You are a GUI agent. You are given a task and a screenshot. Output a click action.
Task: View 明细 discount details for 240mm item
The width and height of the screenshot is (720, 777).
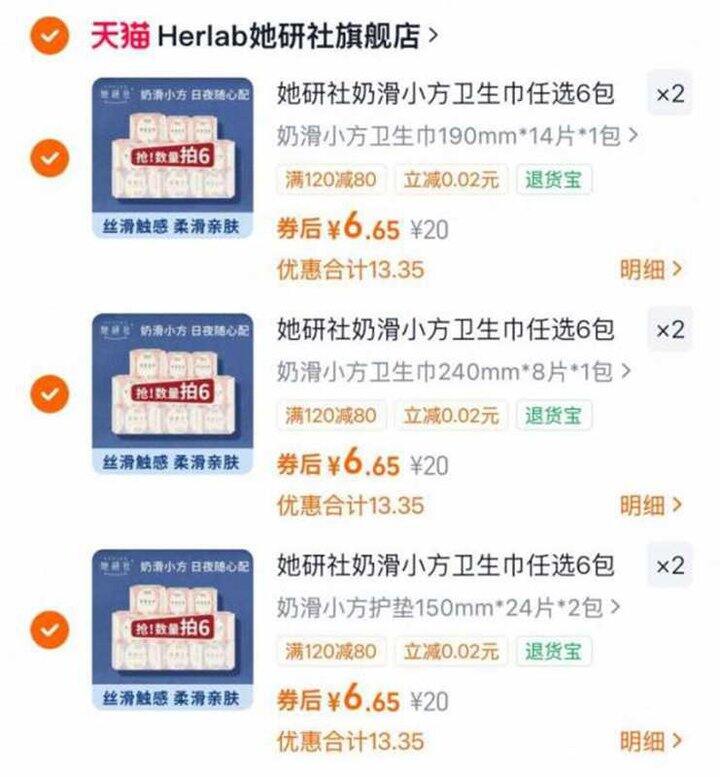click(x=650, y=505)
